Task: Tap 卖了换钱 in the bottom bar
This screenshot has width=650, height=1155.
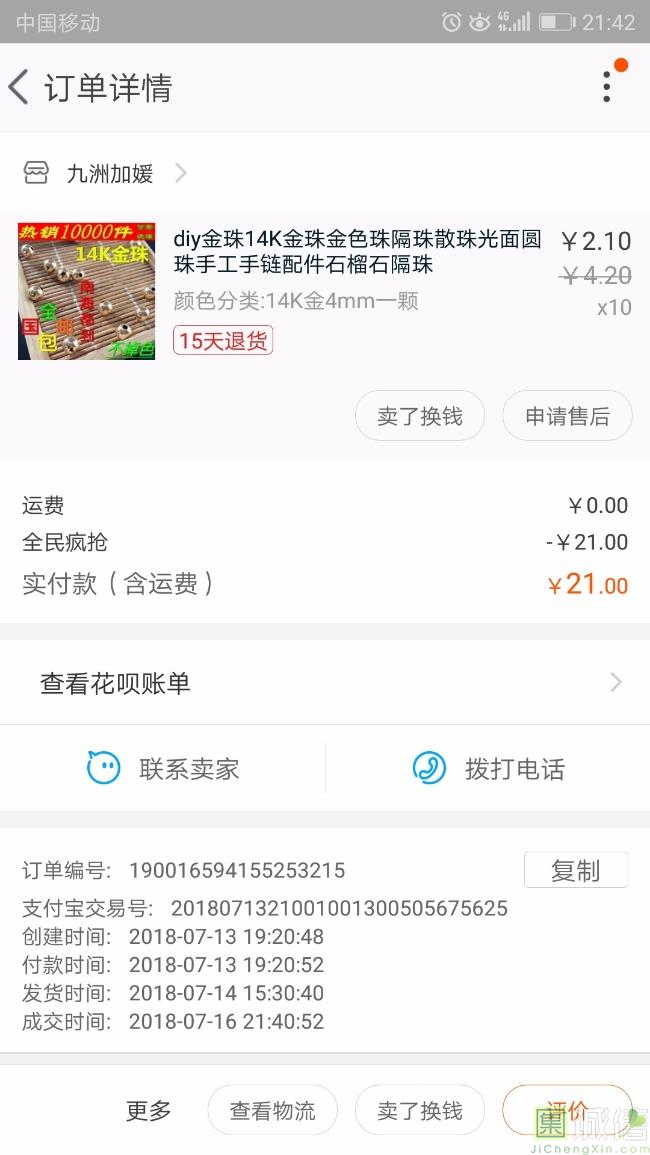Action: click(x=420, y=1110)
